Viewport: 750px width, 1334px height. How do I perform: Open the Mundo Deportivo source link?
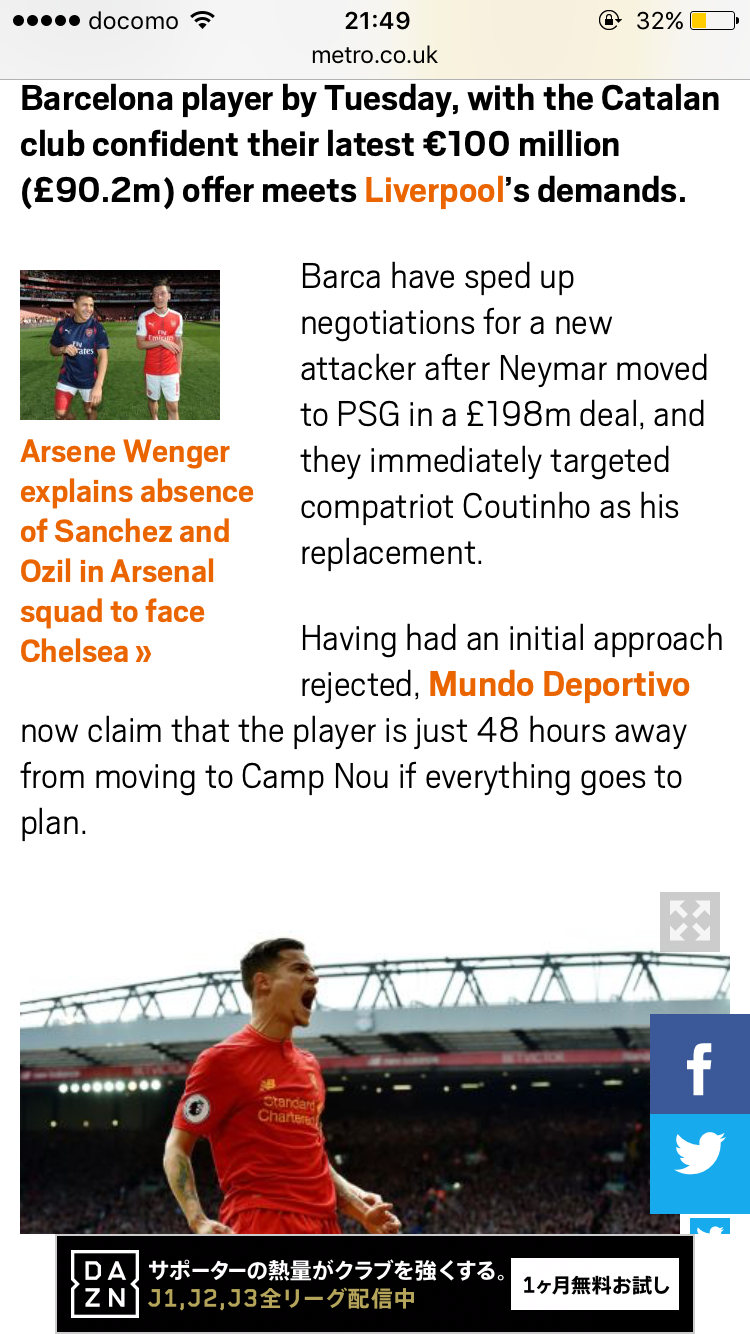559,685
